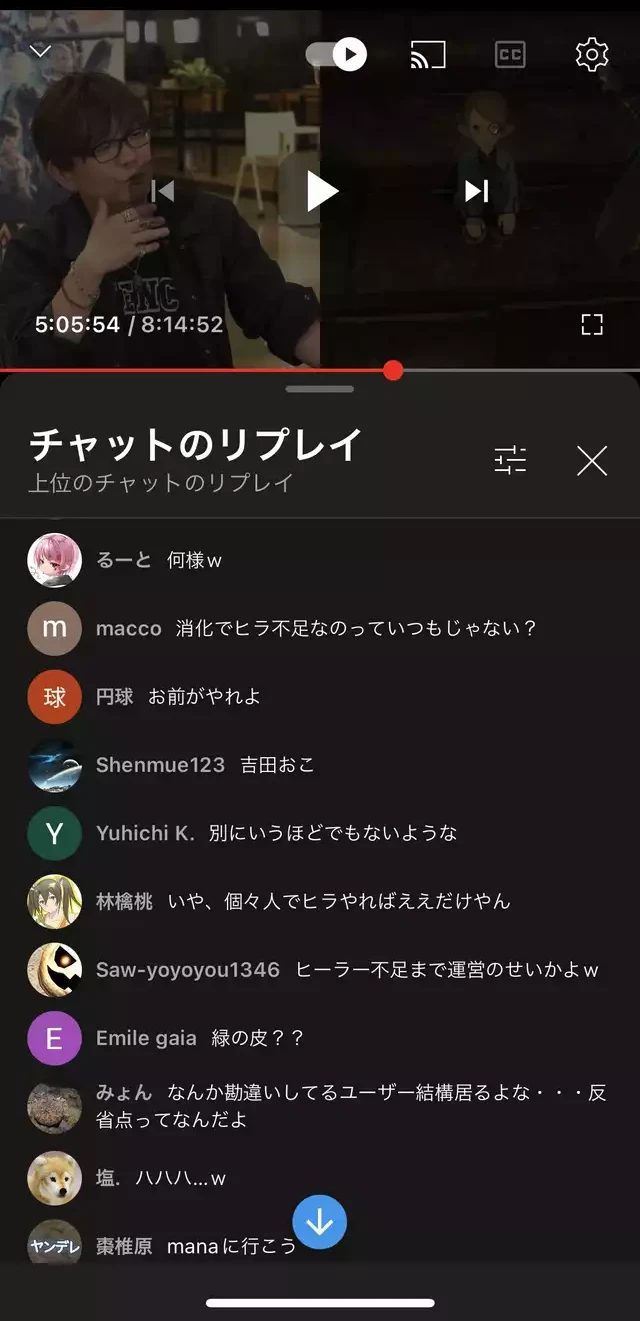Minimize the video player with the down chevron
This screenshot has height=1321, width=640.
pyautogui.click(x=40, y=51)
